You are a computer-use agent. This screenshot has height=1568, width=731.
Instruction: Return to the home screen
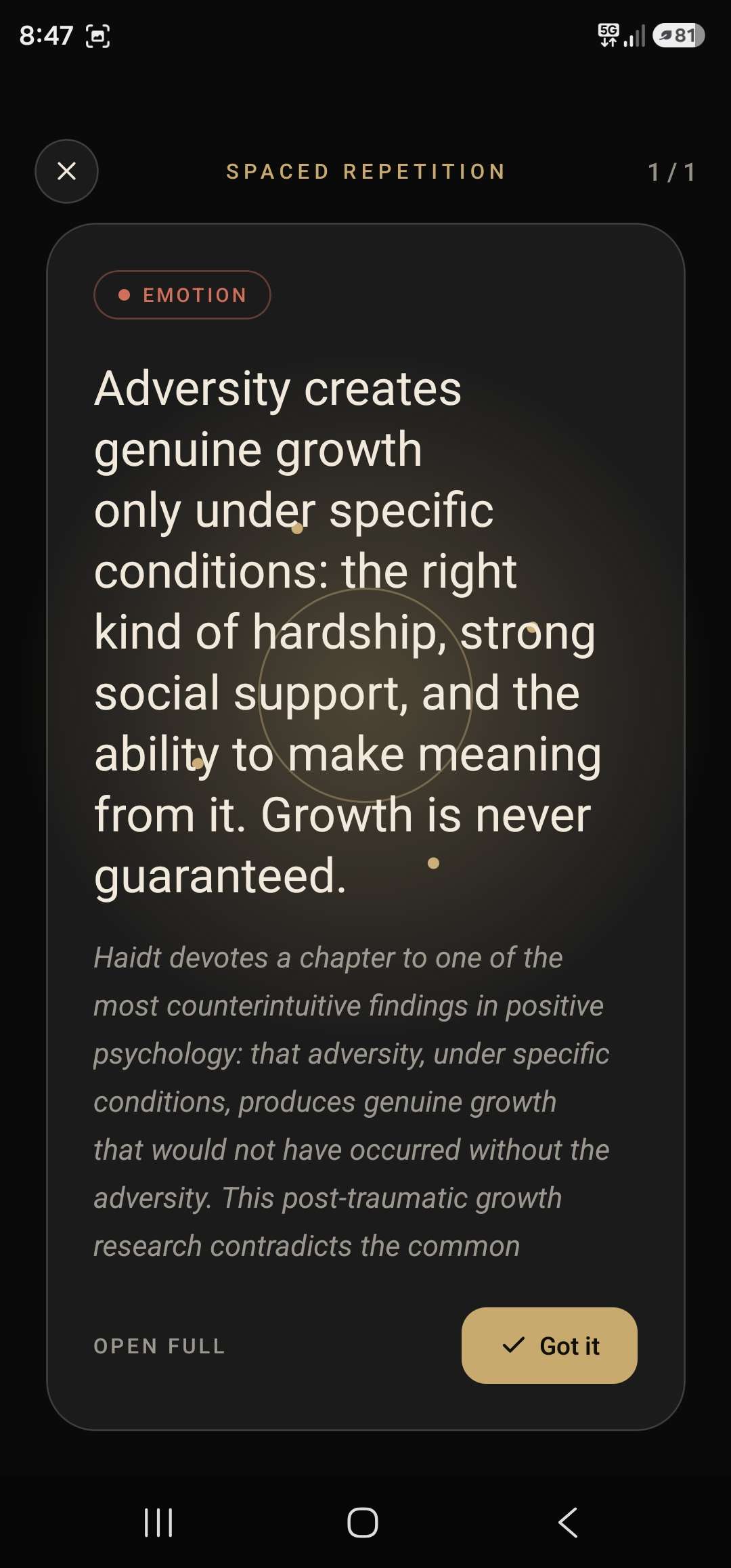click(x=363, y=1523)
